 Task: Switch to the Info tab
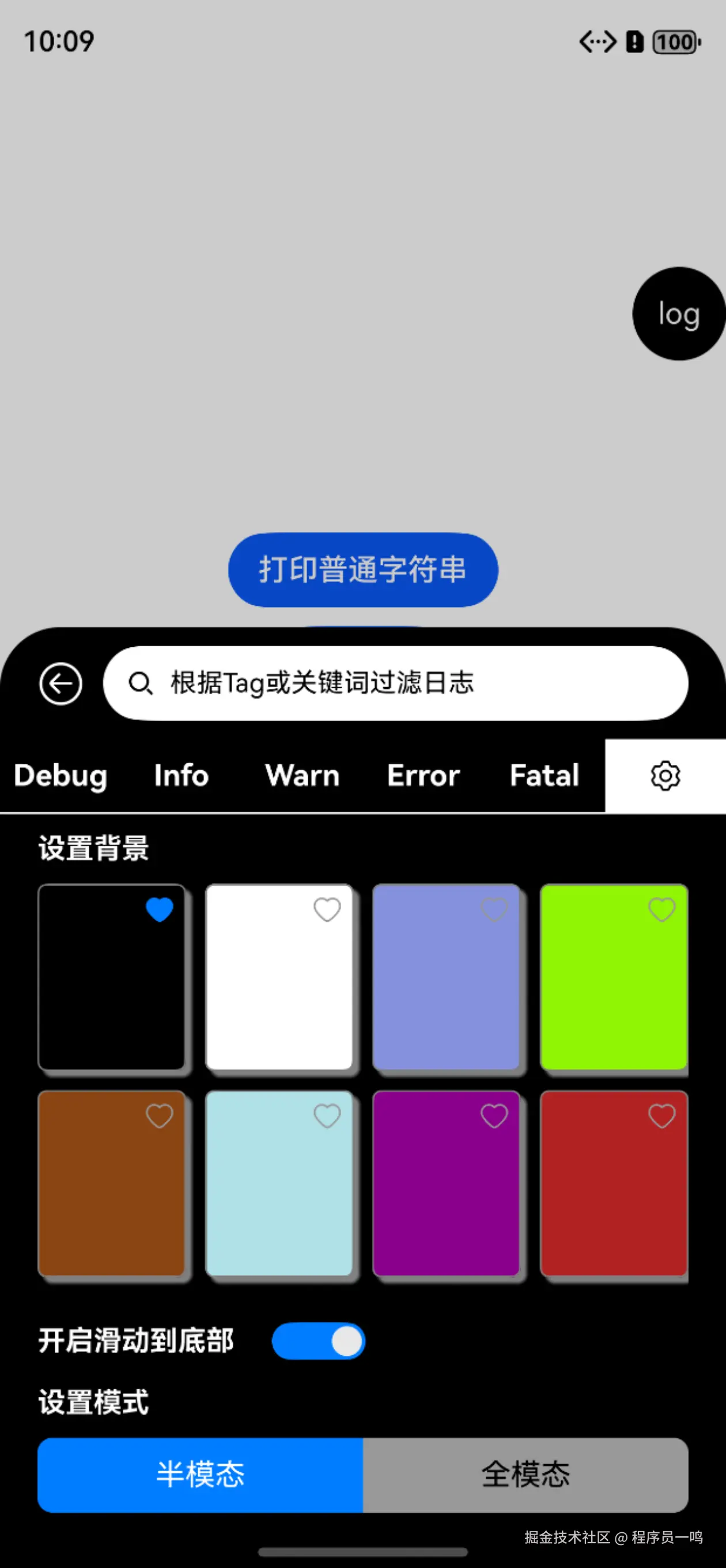pos(181,775)
